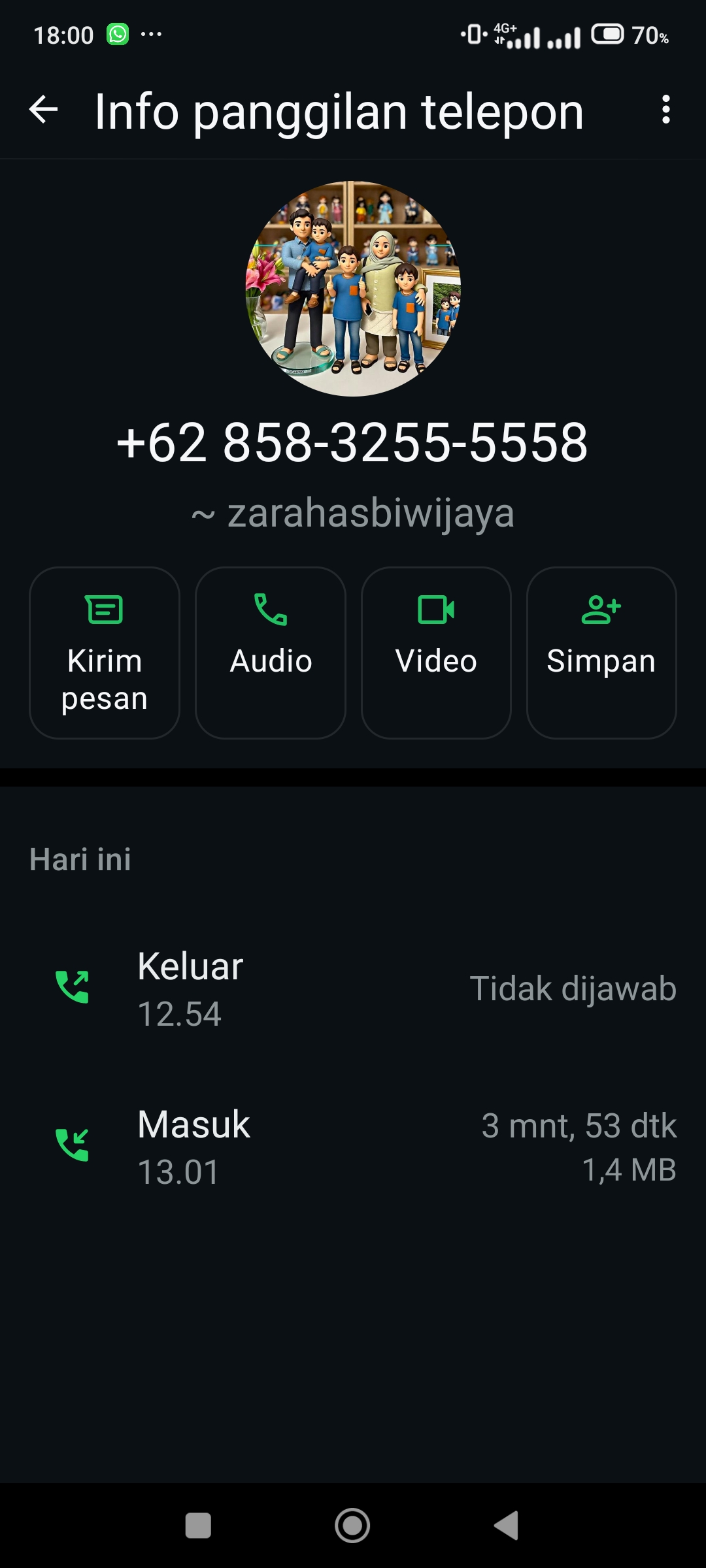Screen dimensions: 706x1568
Task: Tap Kirim pesan to message contact
Action: tap(105, 653)
